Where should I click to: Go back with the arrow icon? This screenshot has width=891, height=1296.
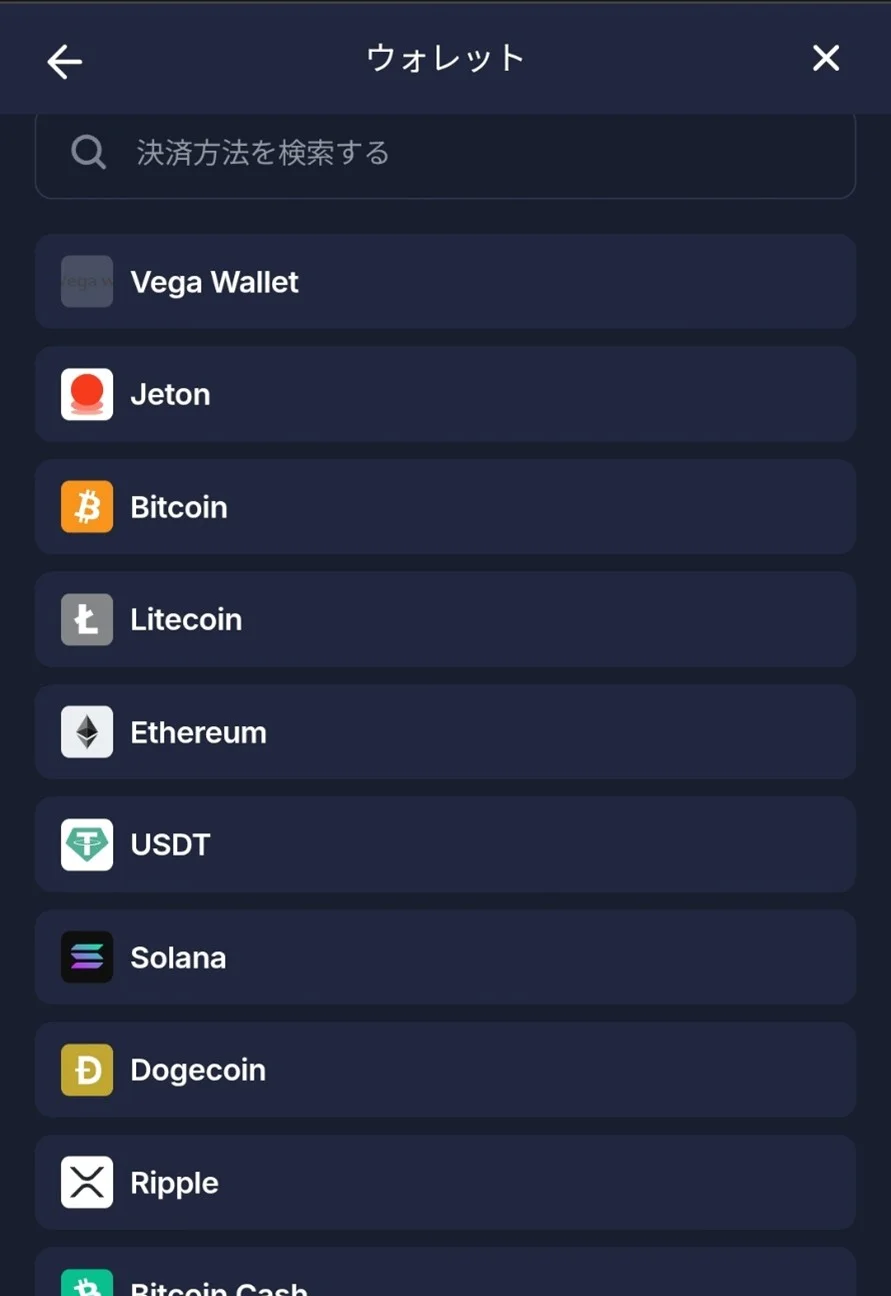tap(65, 62)
